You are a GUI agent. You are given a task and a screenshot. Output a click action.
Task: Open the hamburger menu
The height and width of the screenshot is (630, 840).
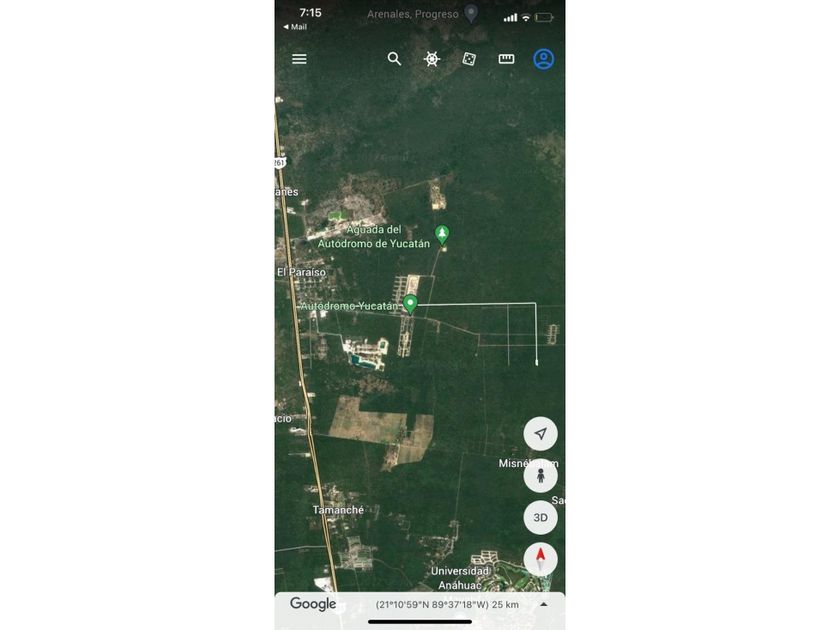point(299,59)
